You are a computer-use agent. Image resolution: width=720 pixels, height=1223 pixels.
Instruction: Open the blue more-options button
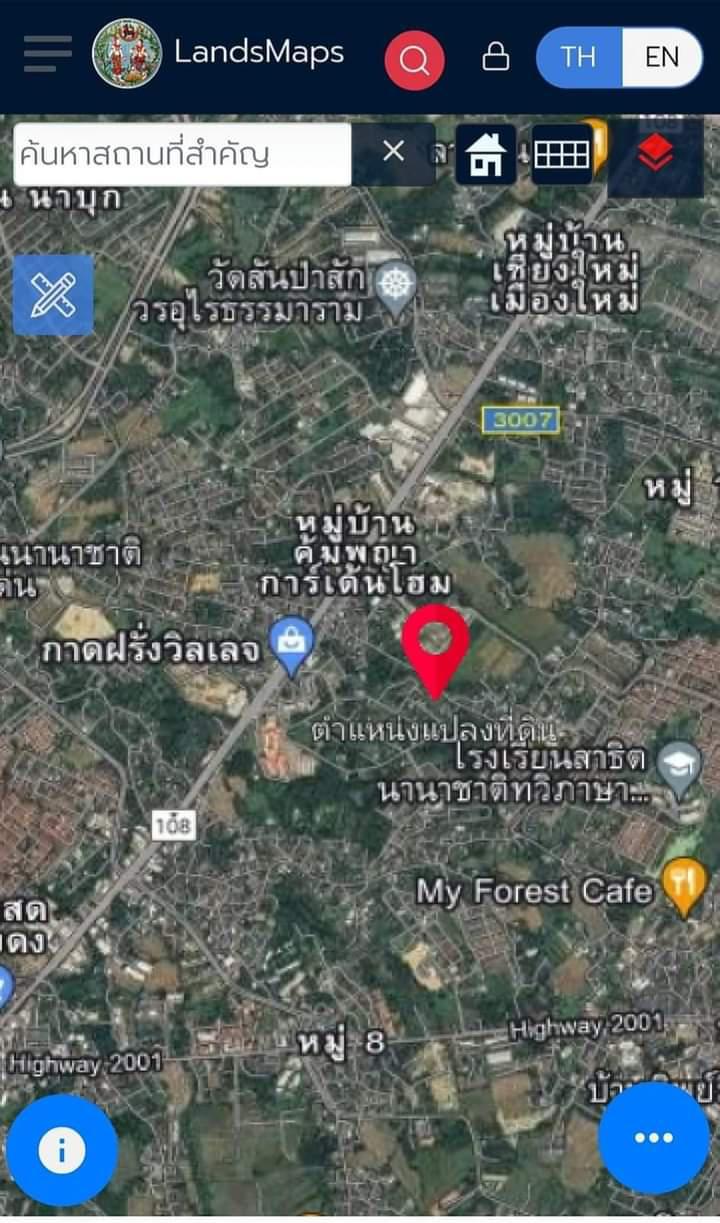pos(654,1137)
